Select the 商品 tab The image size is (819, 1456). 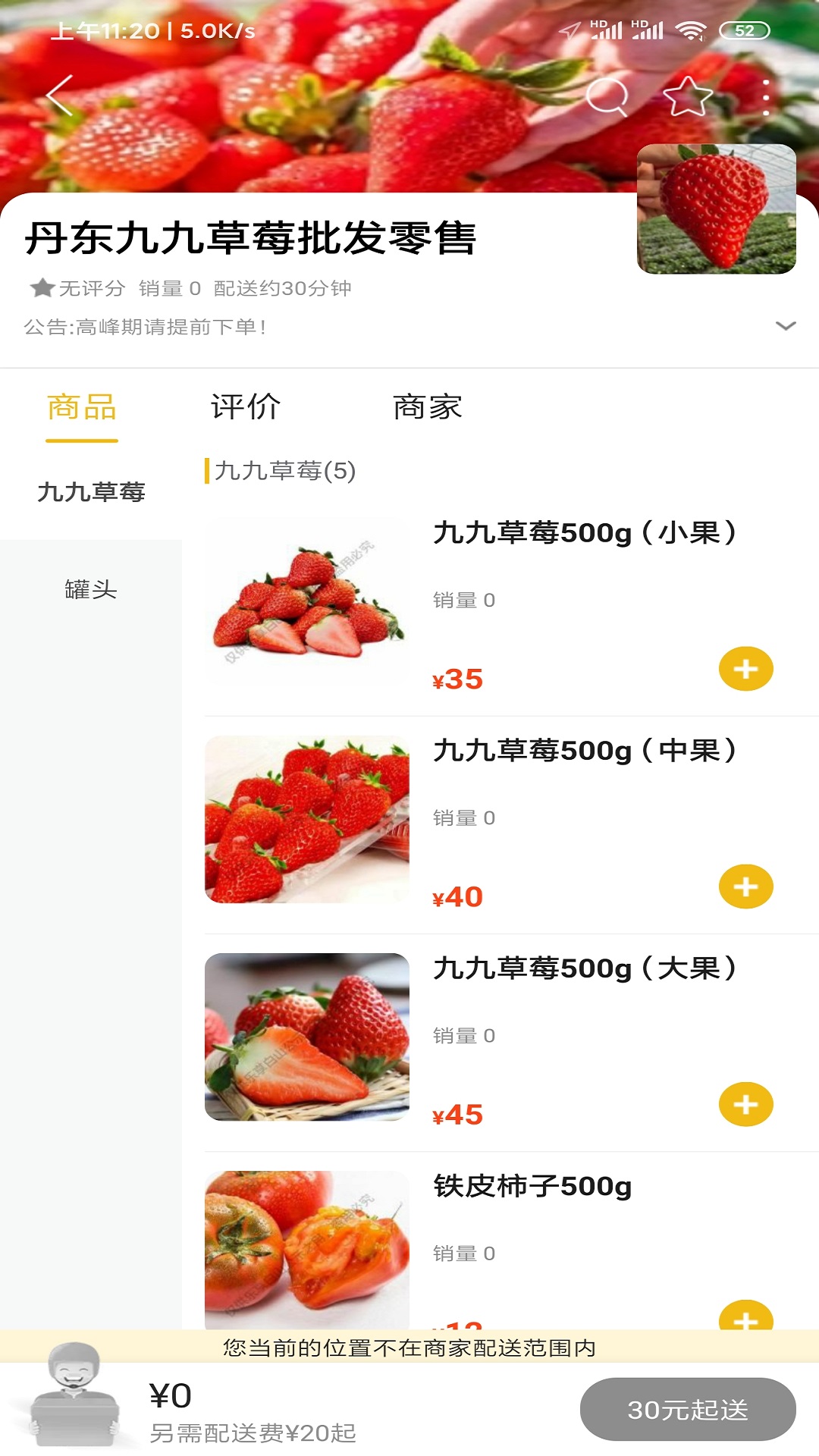81,406
